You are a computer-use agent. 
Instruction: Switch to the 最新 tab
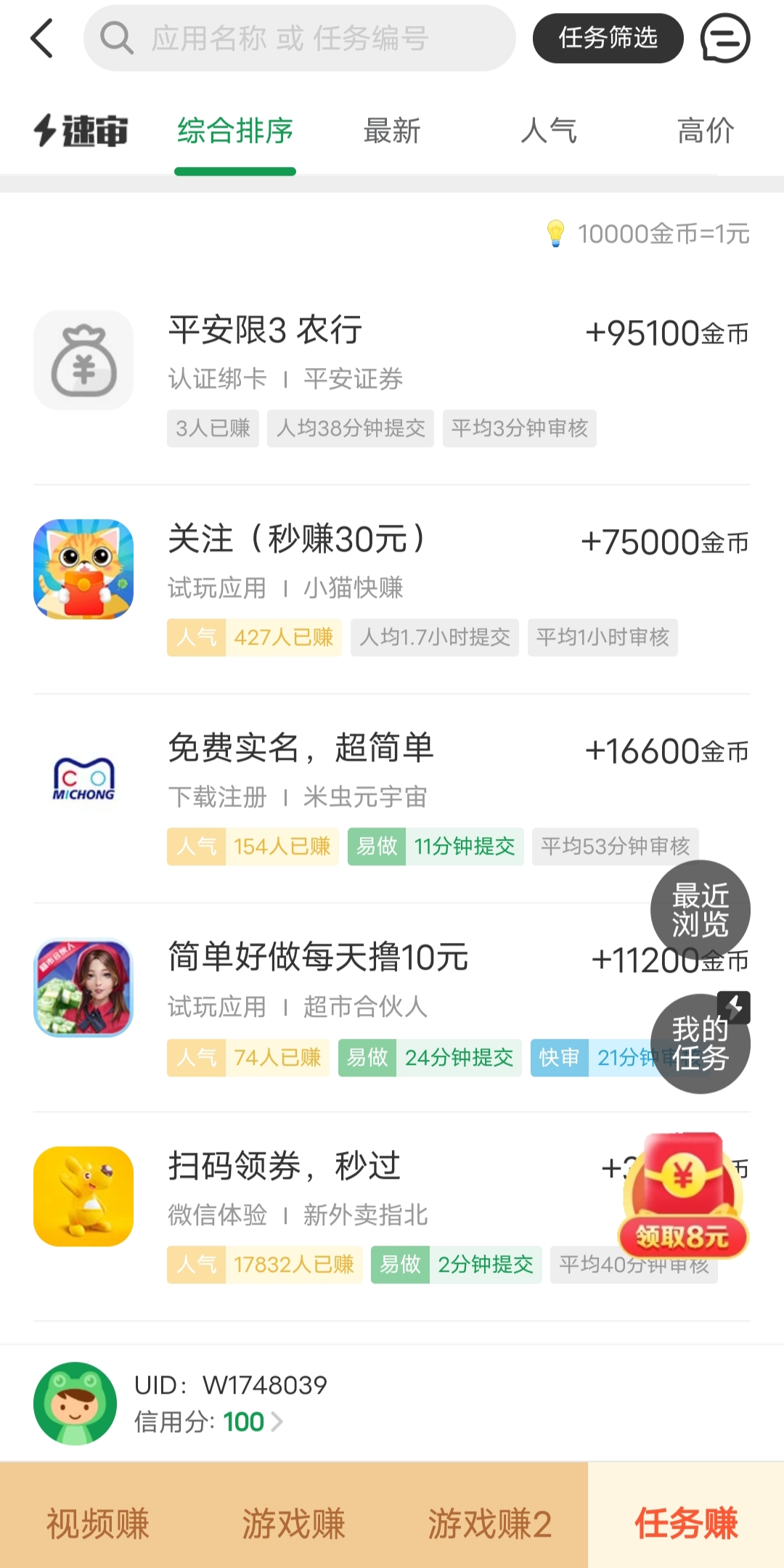pos(392,131)
